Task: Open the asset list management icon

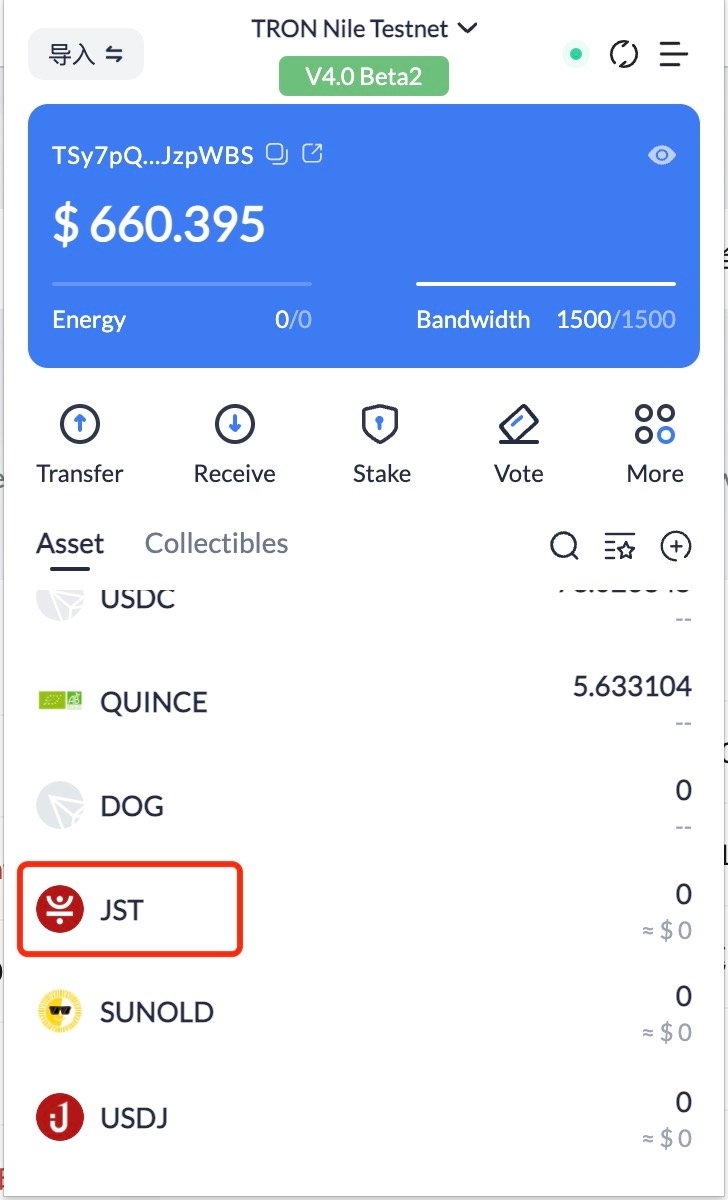Action: (x=620, y=546)
